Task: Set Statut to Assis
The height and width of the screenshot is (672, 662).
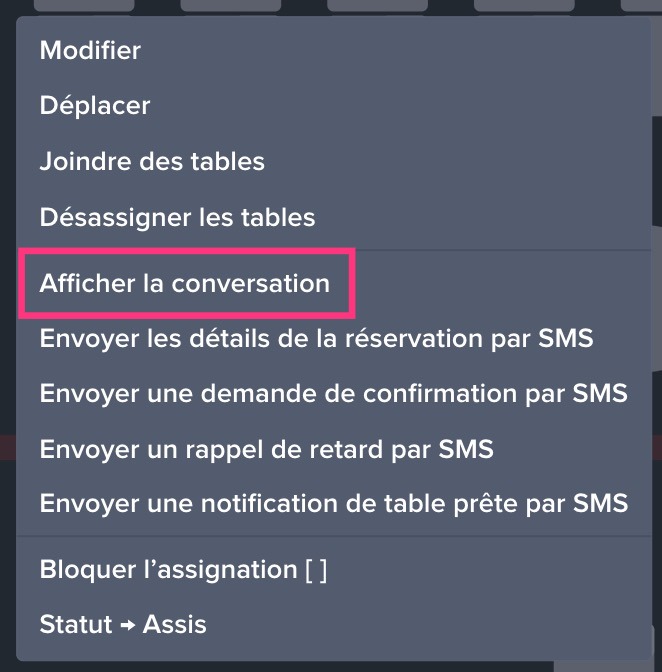Action: pyautogui.click(x=123, y=625)
